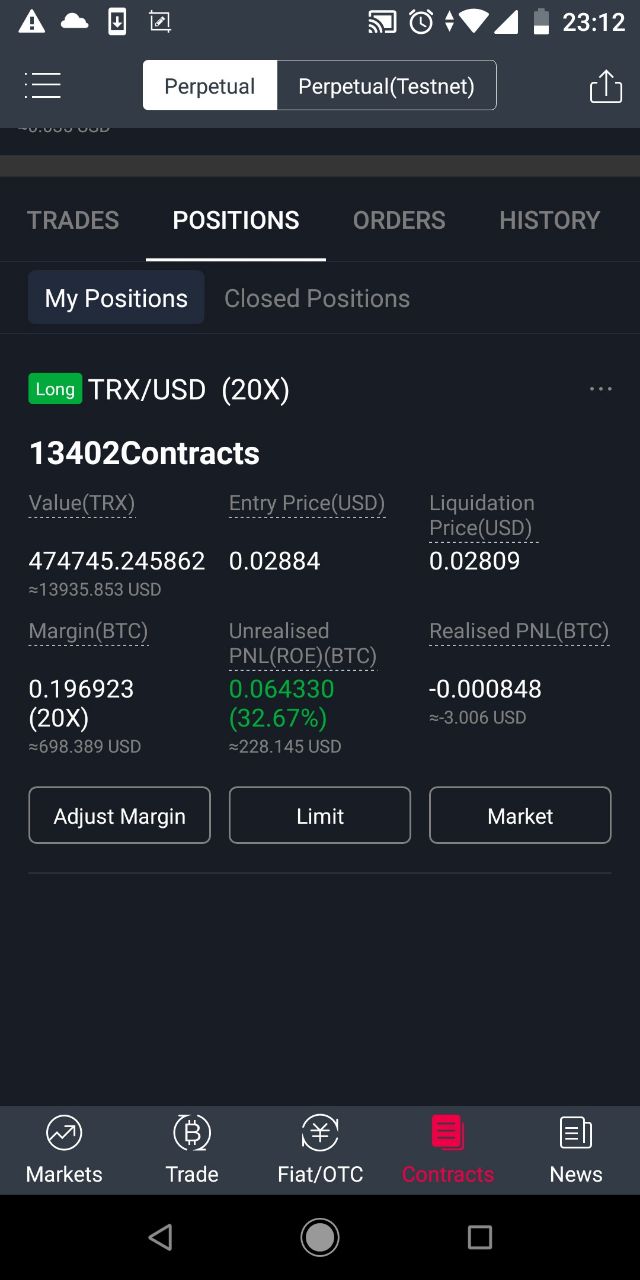View the HISTORY tab
This screenshot has height=1280, width=640.
click(x=550, y=220)
